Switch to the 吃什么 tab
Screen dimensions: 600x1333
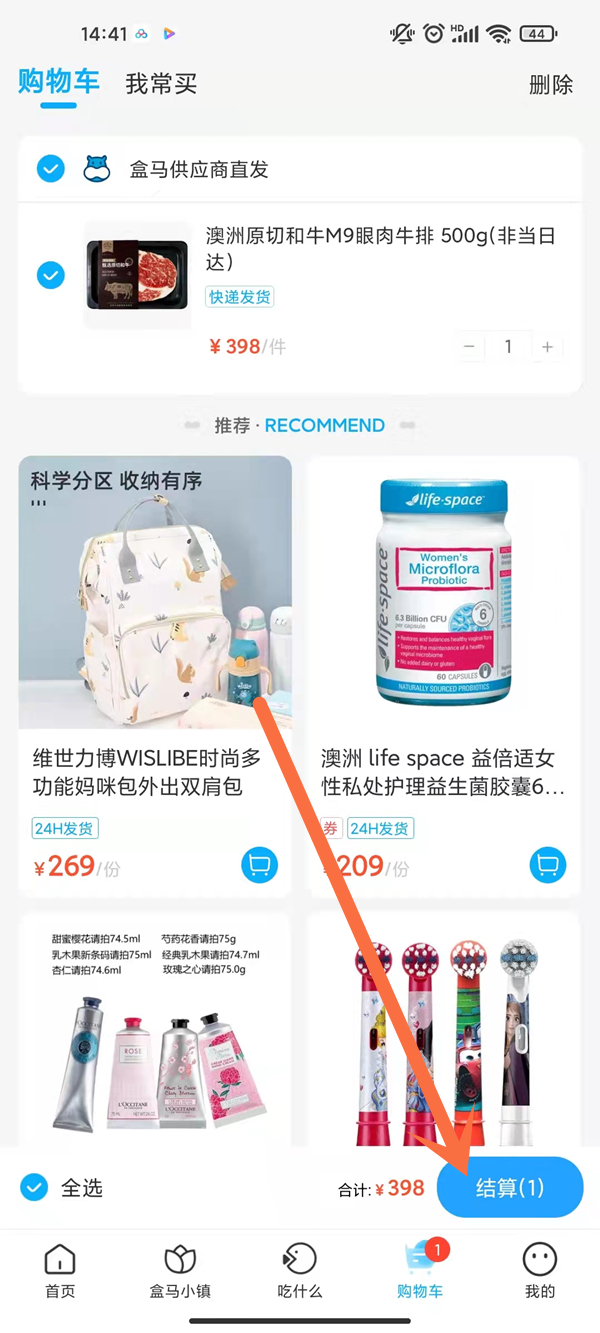tap(300, 1271)
